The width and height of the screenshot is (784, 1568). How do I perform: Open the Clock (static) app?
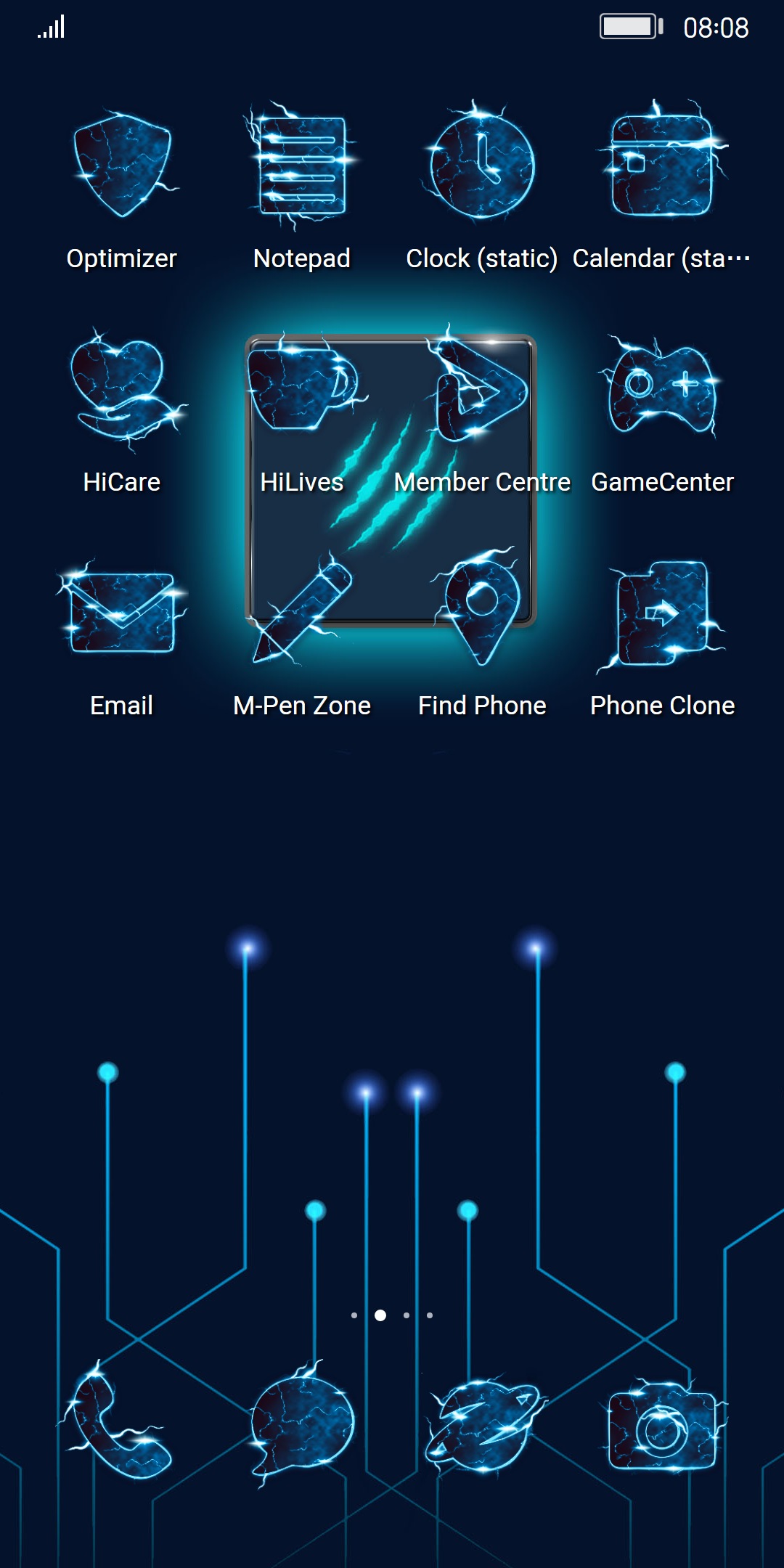482,167
